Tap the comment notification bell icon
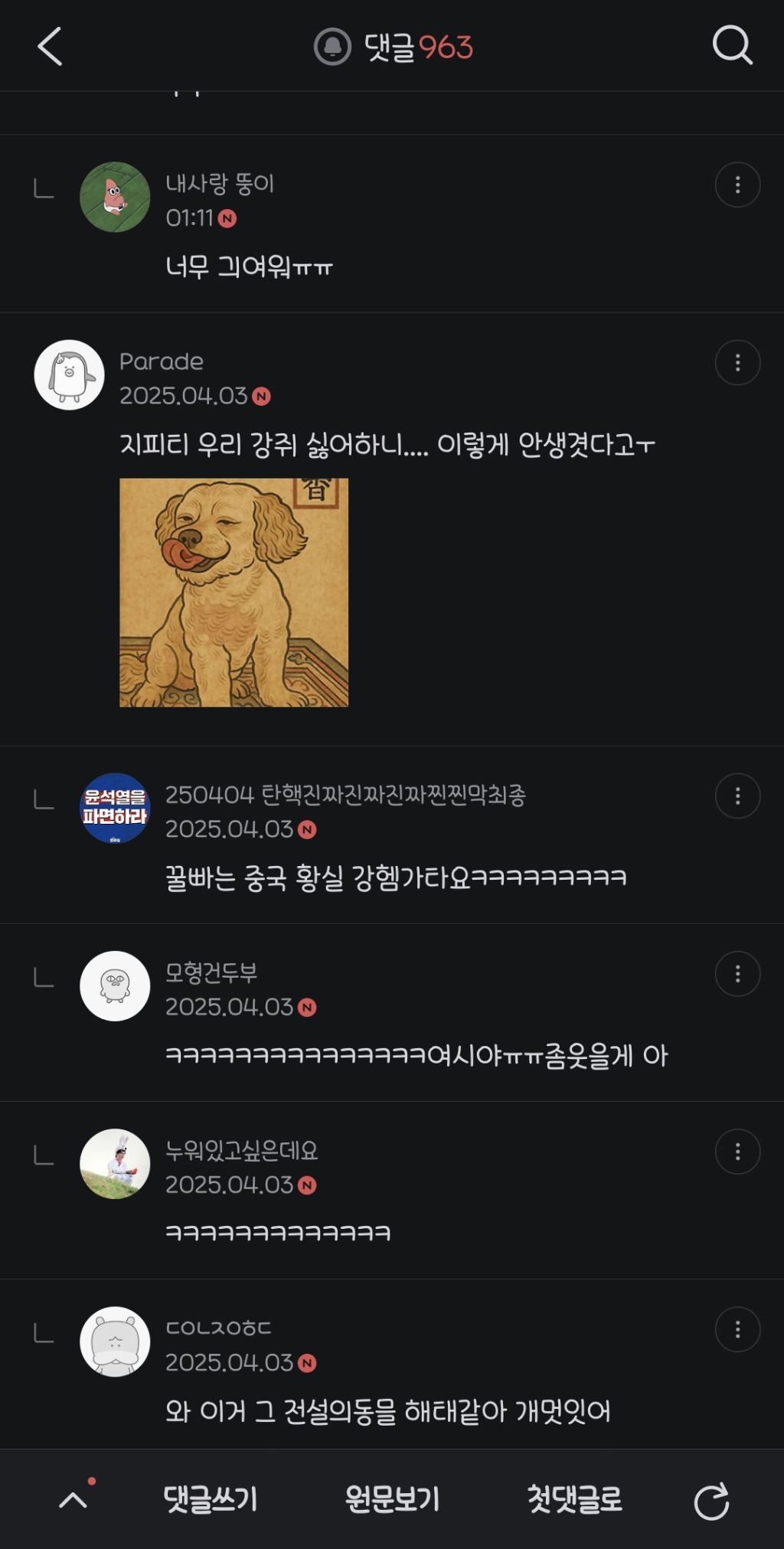 tap(332, 47)
